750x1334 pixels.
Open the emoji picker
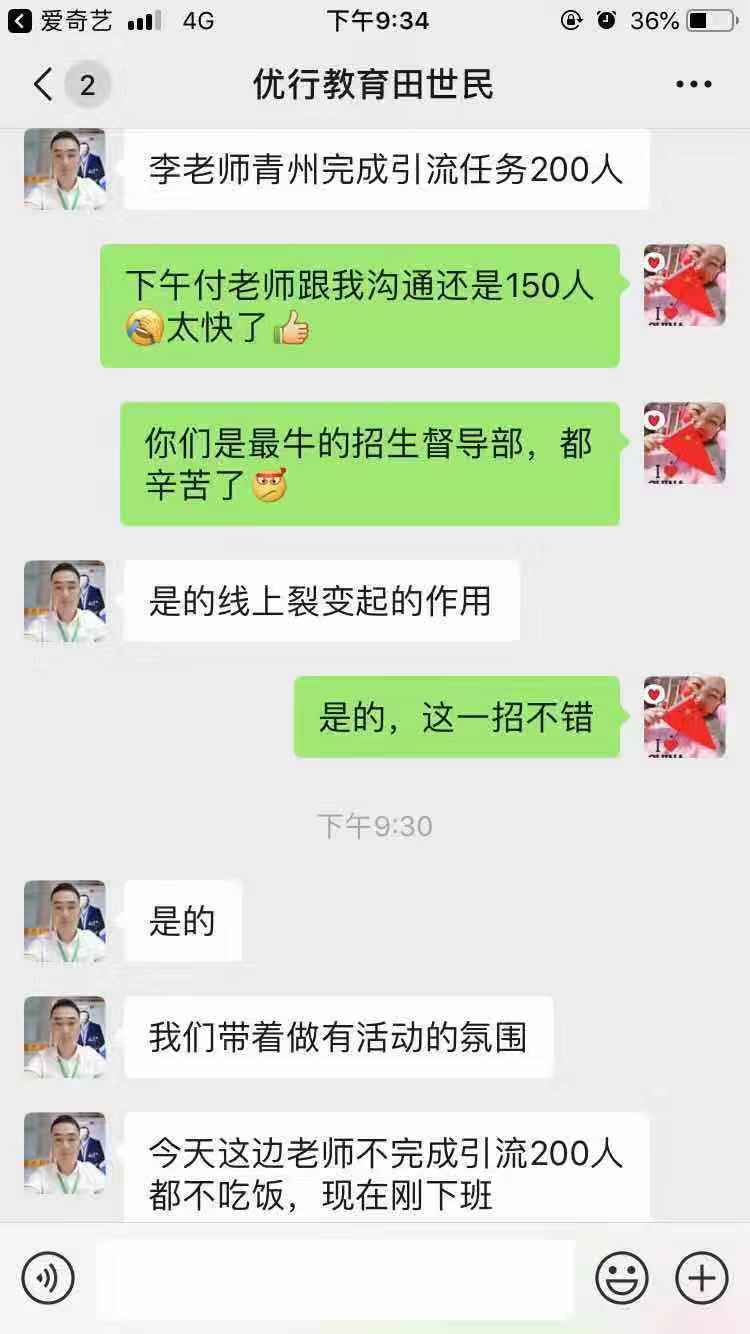[621, 1277]
